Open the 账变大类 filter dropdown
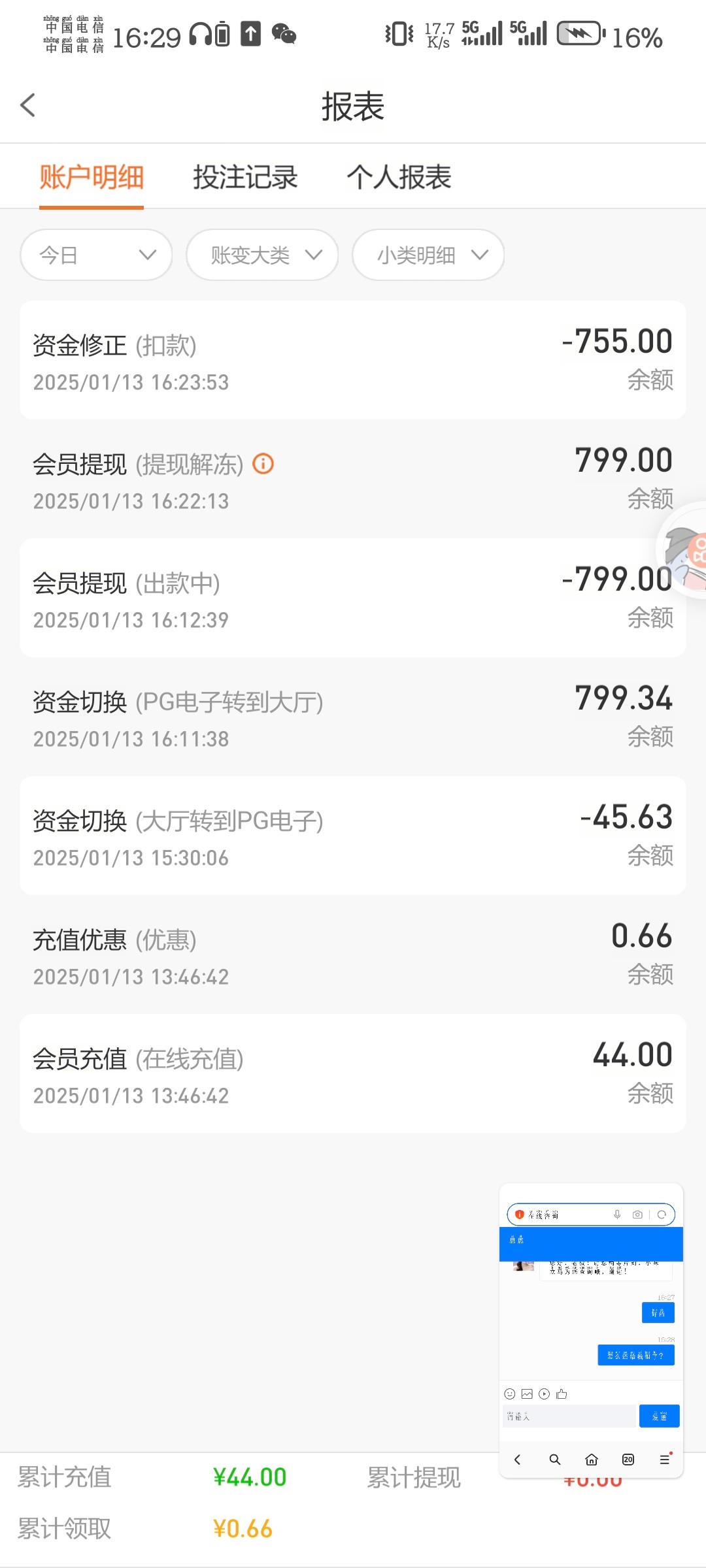 point(262,255)
